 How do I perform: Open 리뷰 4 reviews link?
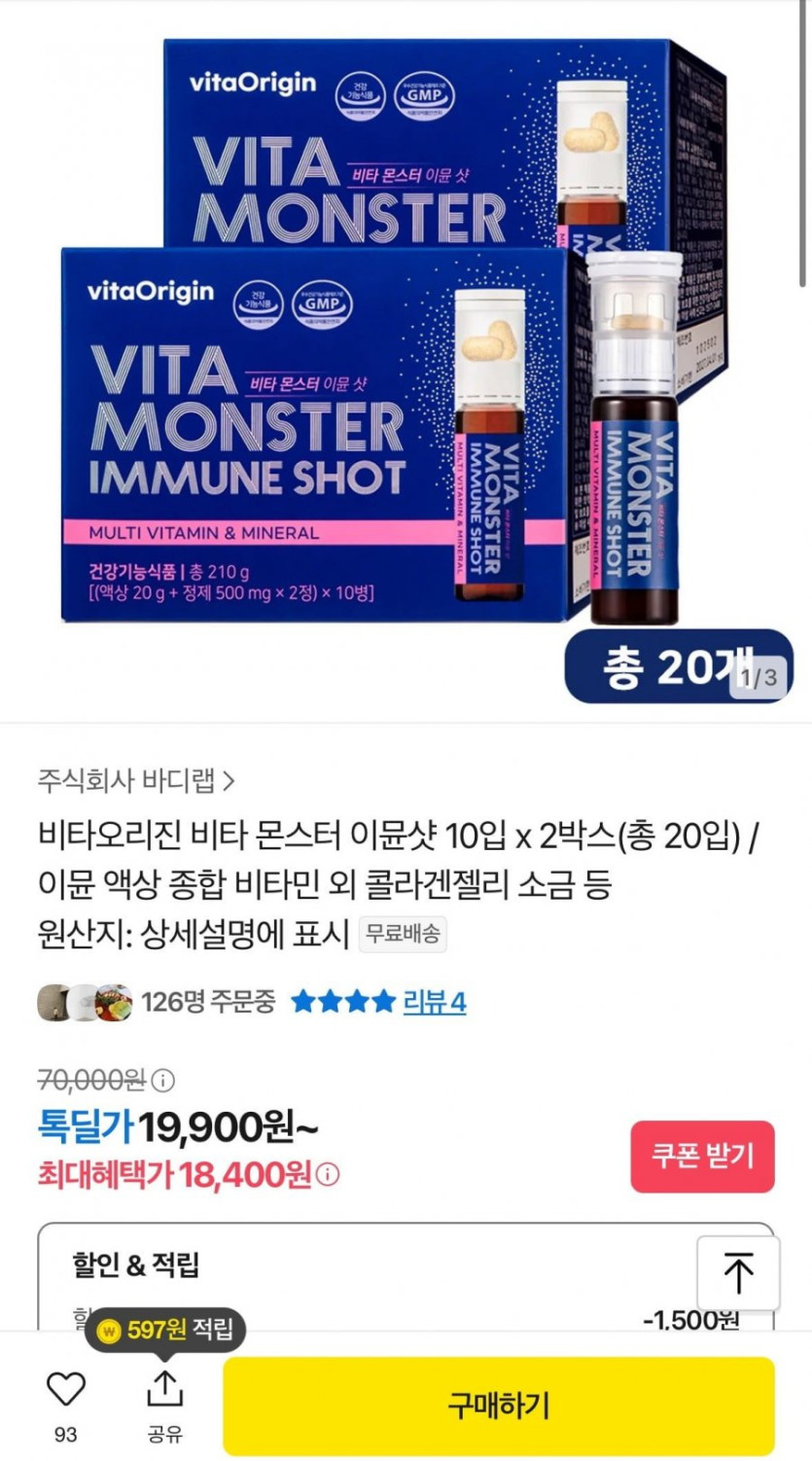point(434,1002)
